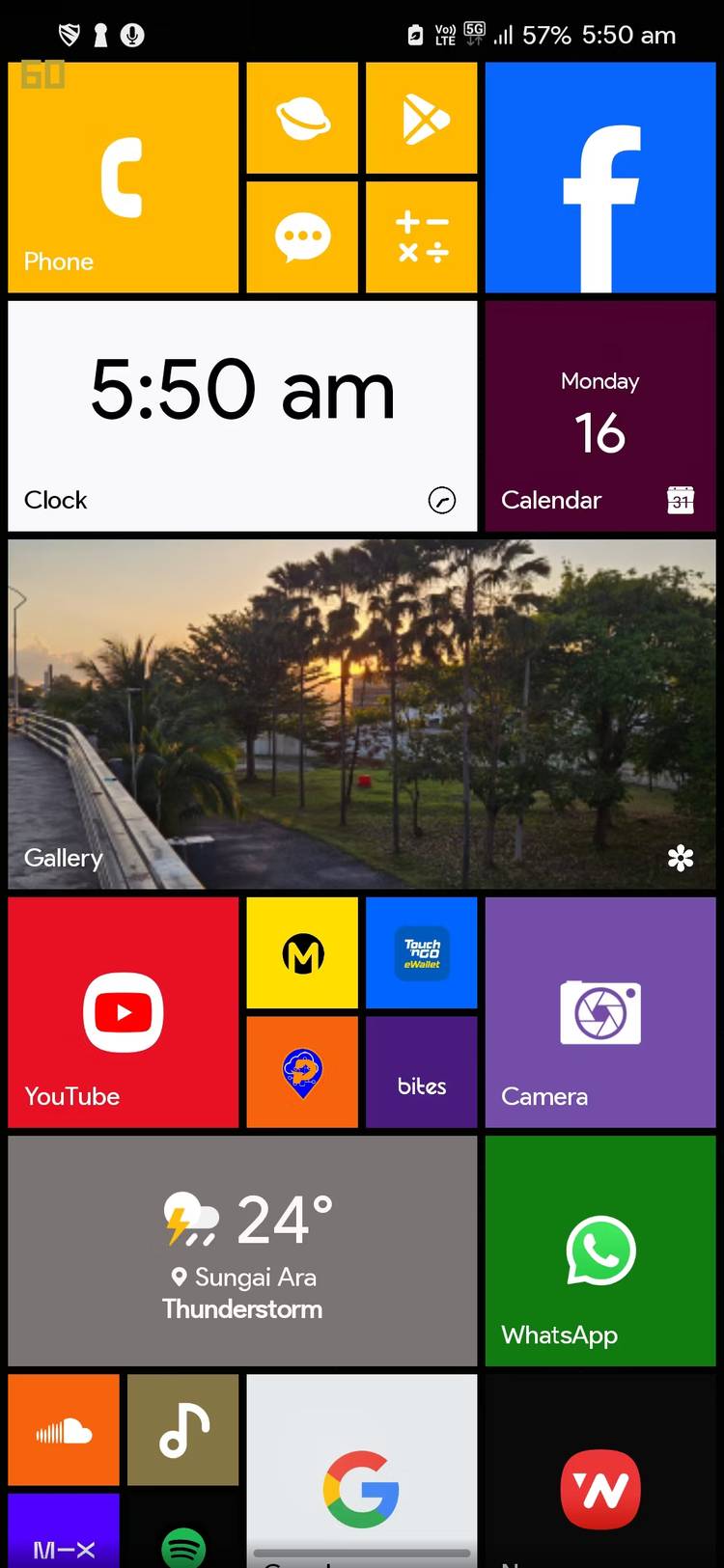Open the Google tile
Viewport: 724px width, 1568px height.
(361, 1476)
